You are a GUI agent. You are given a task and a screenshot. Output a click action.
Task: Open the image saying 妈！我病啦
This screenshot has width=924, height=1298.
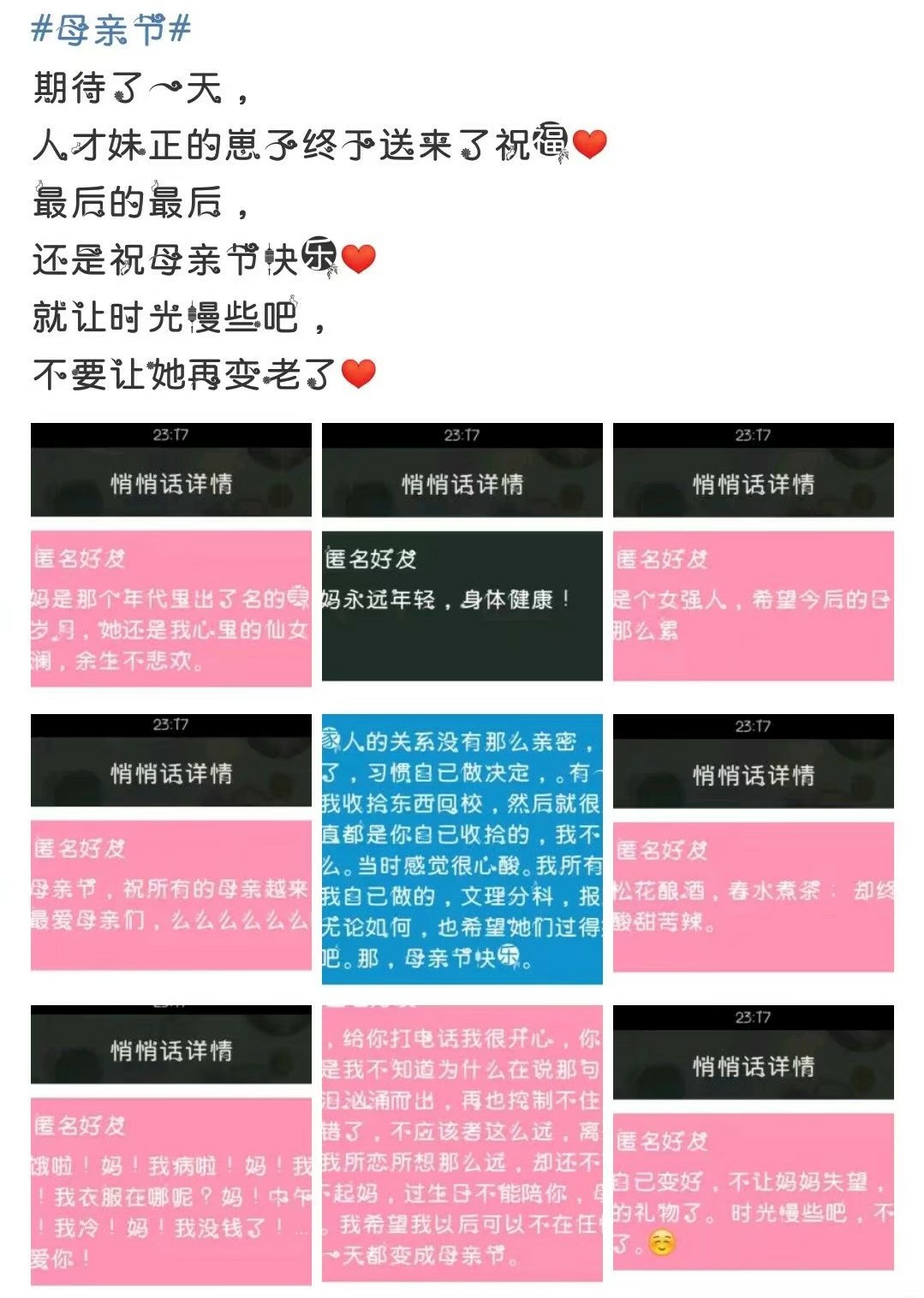(x=170, y=1144)
